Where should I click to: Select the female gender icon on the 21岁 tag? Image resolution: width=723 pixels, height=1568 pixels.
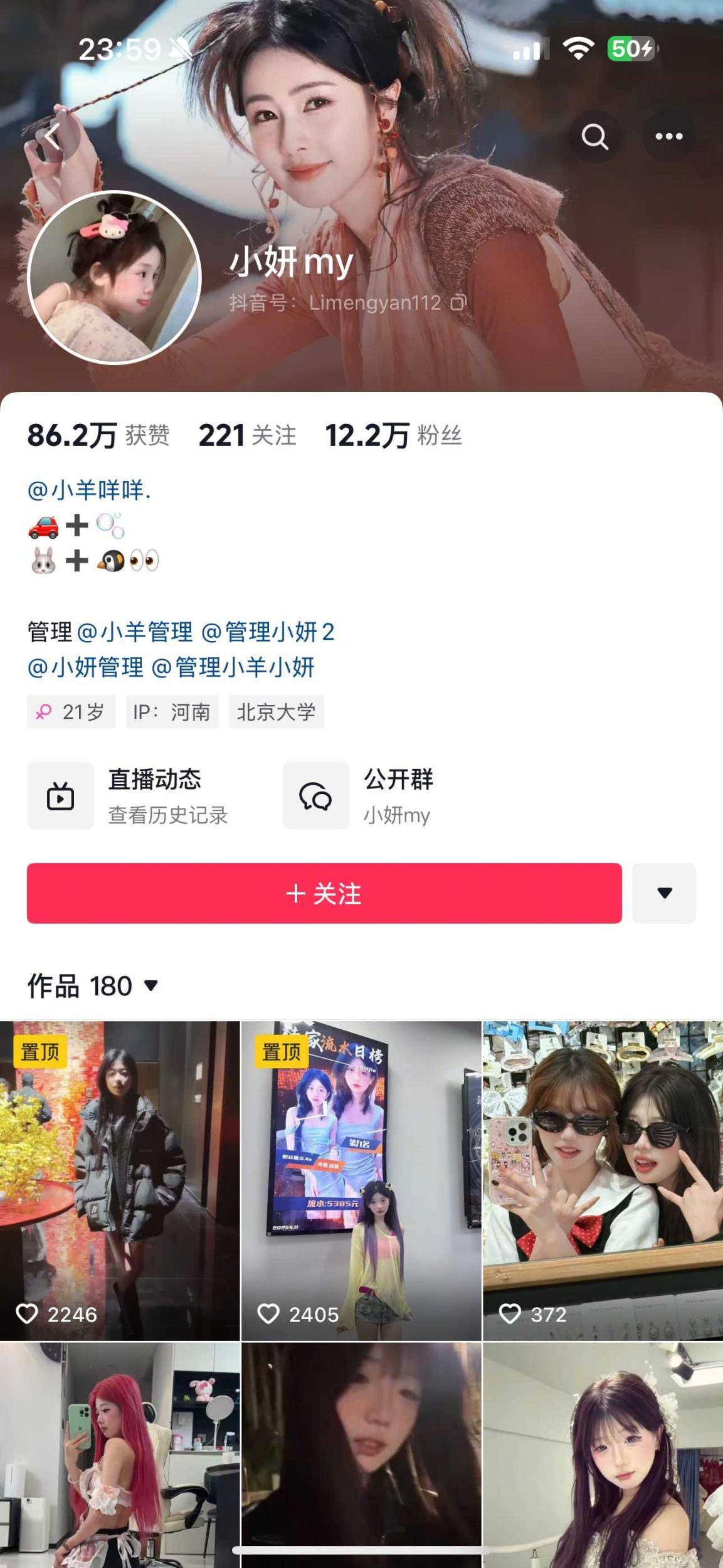point(43,712)
